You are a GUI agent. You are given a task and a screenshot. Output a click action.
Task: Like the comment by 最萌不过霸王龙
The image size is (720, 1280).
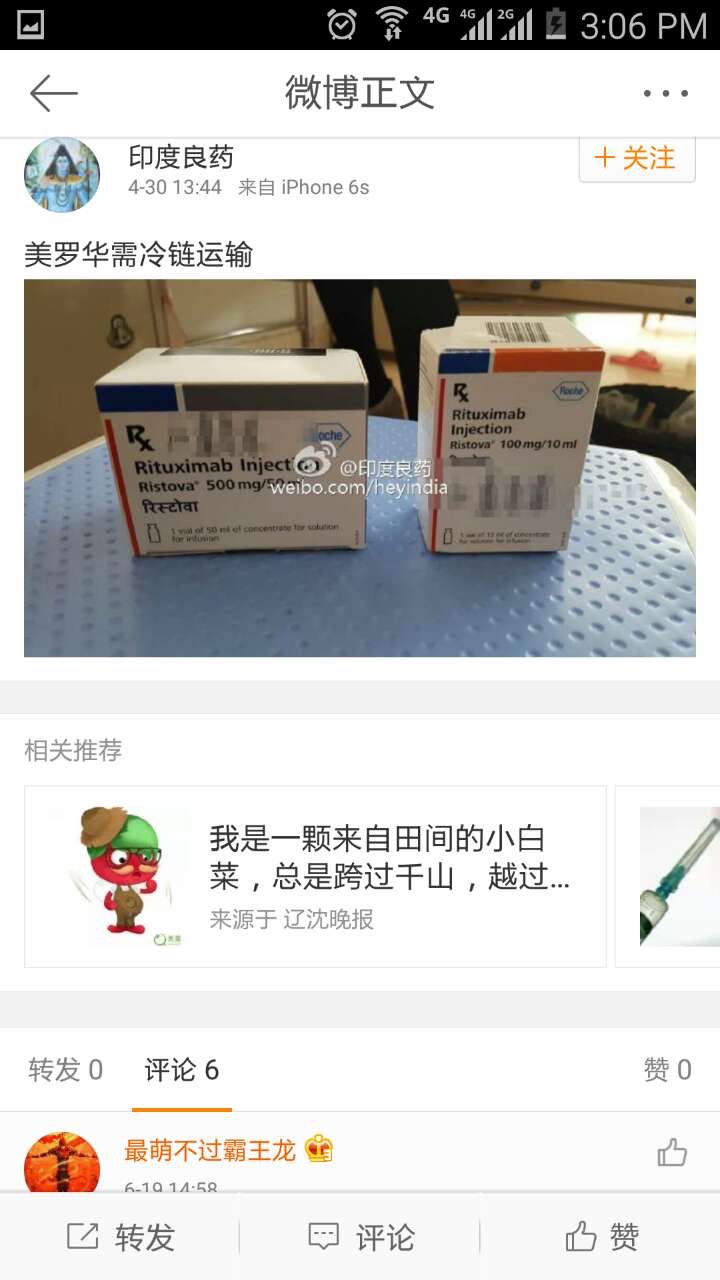pos(672,1153)
